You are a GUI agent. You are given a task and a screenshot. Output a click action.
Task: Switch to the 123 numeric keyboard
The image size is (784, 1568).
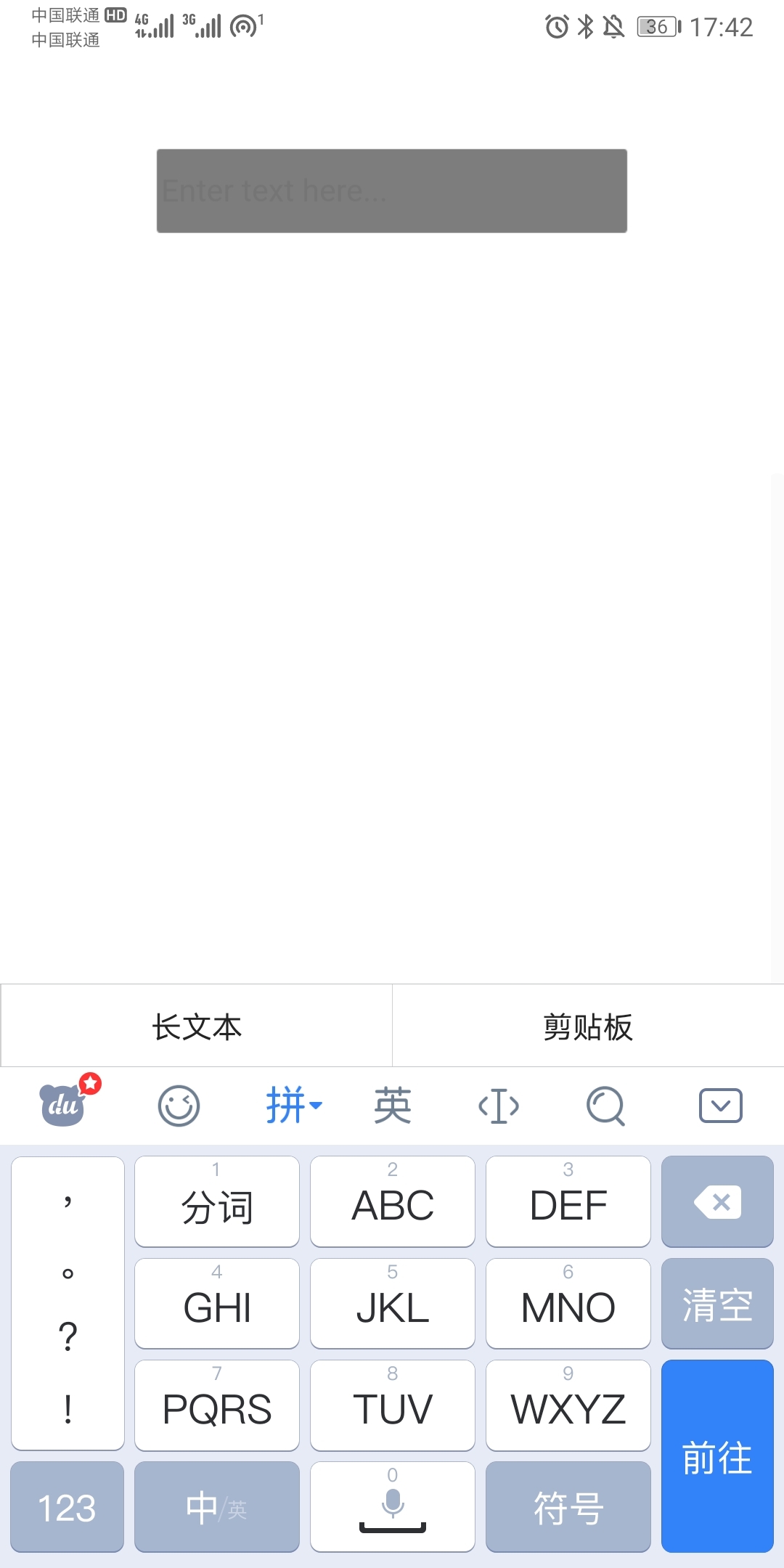point(67,1507)
